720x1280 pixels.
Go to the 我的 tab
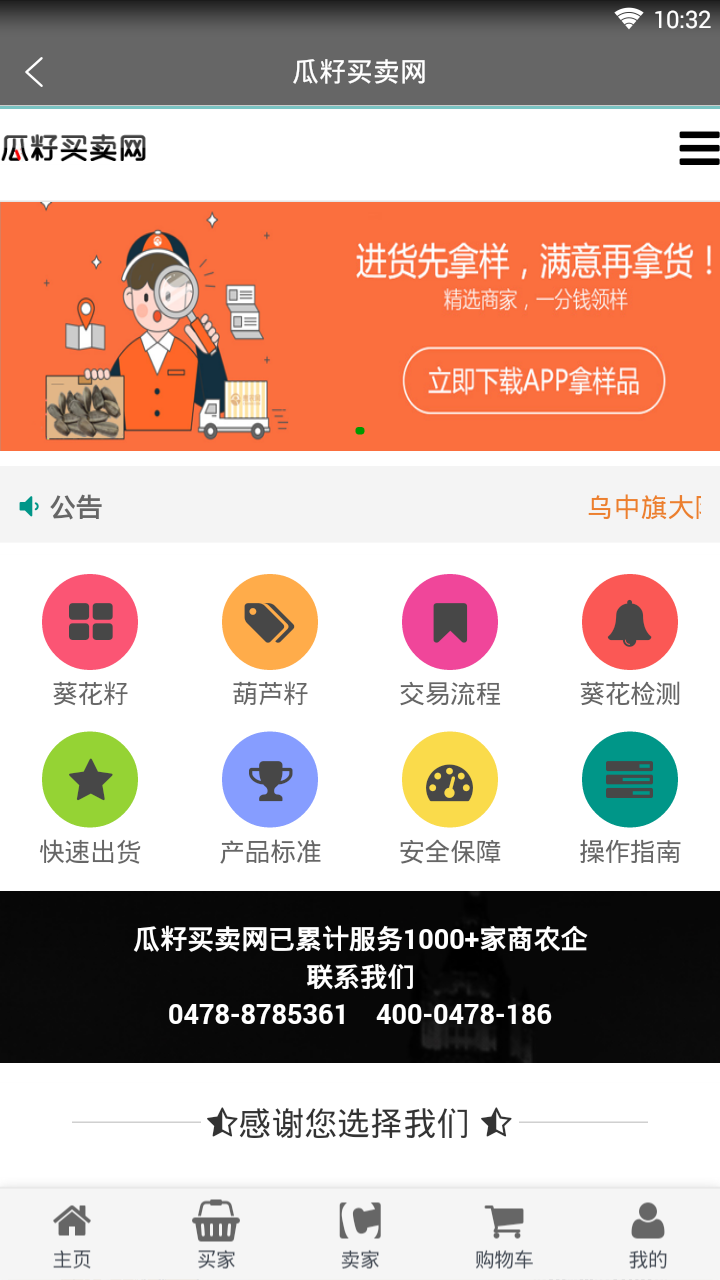pyautogui.click(x=648, y=1236)
